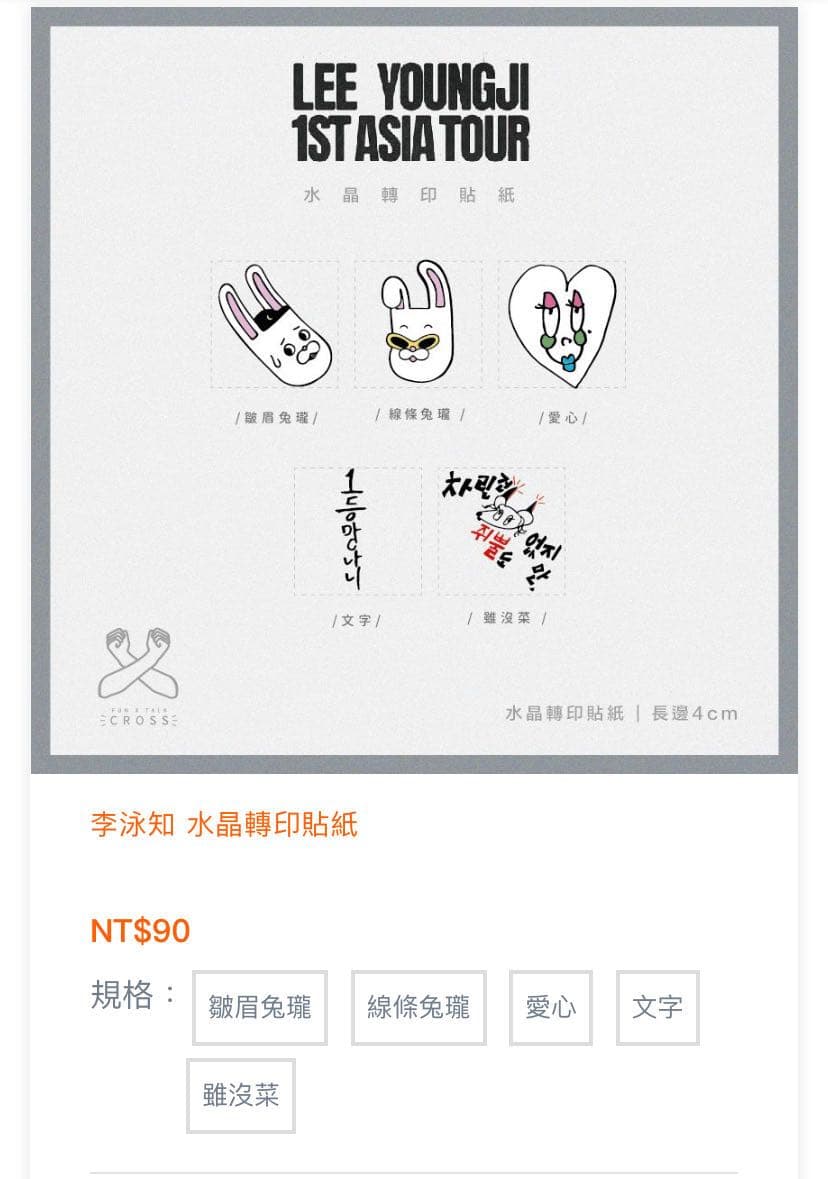The height and width of the screenshot is (1179, 828).
Task: Select the 文字 variant
Action: 657,1007
